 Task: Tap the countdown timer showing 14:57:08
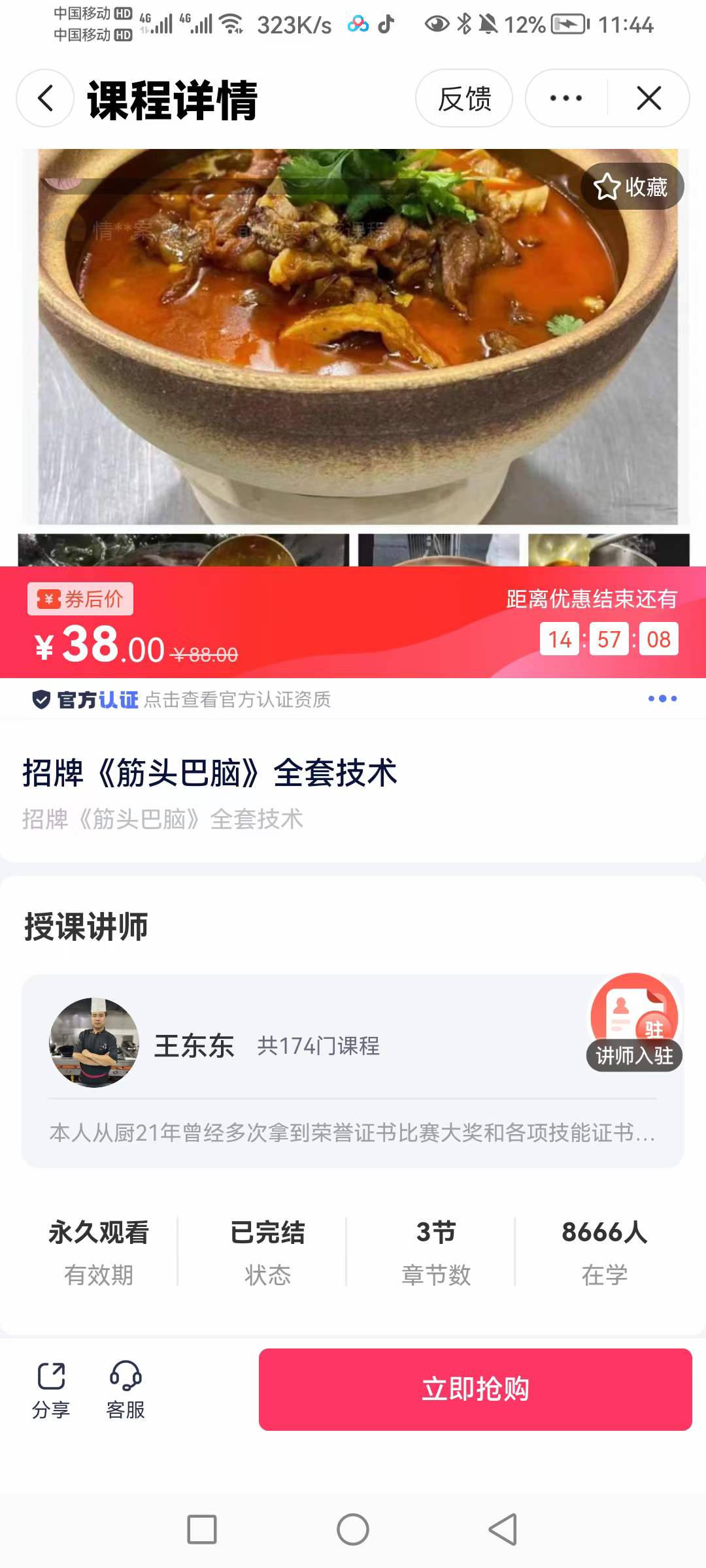(609, 639)
